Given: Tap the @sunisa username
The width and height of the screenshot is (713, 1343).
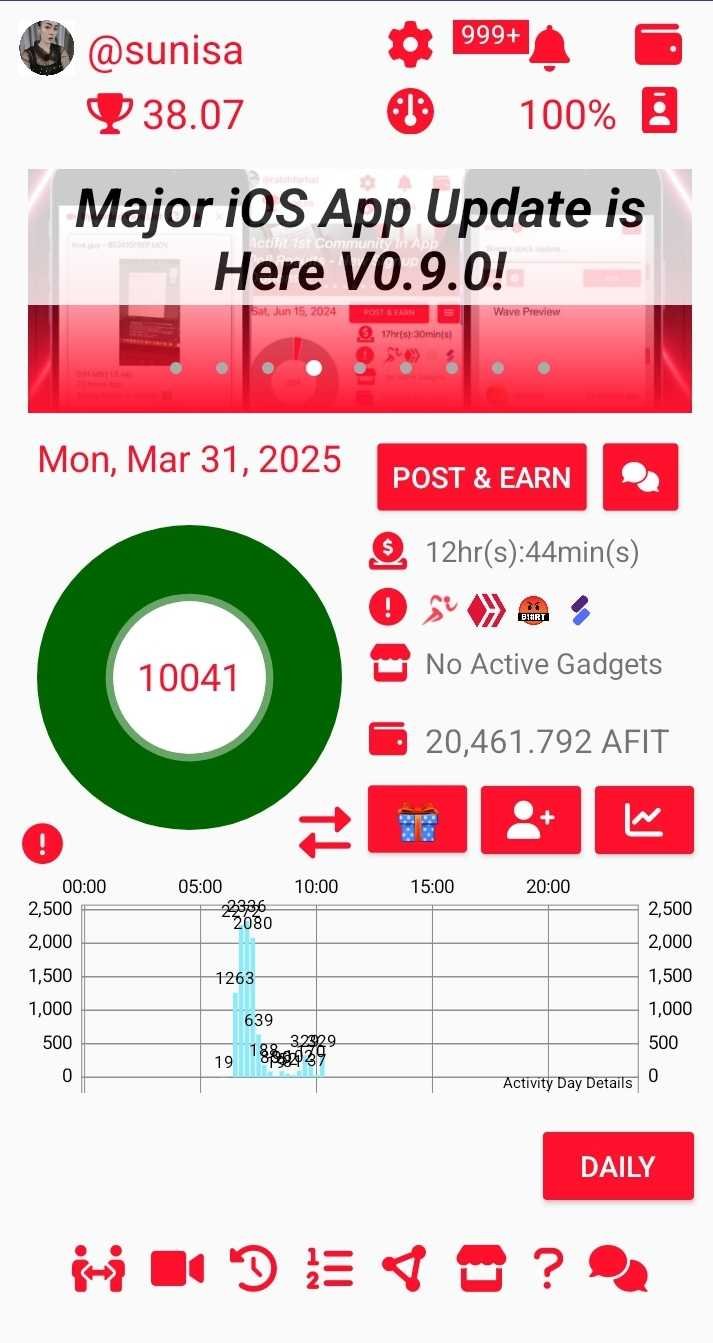Looking at the screenshot, I should tap(166, 49).
